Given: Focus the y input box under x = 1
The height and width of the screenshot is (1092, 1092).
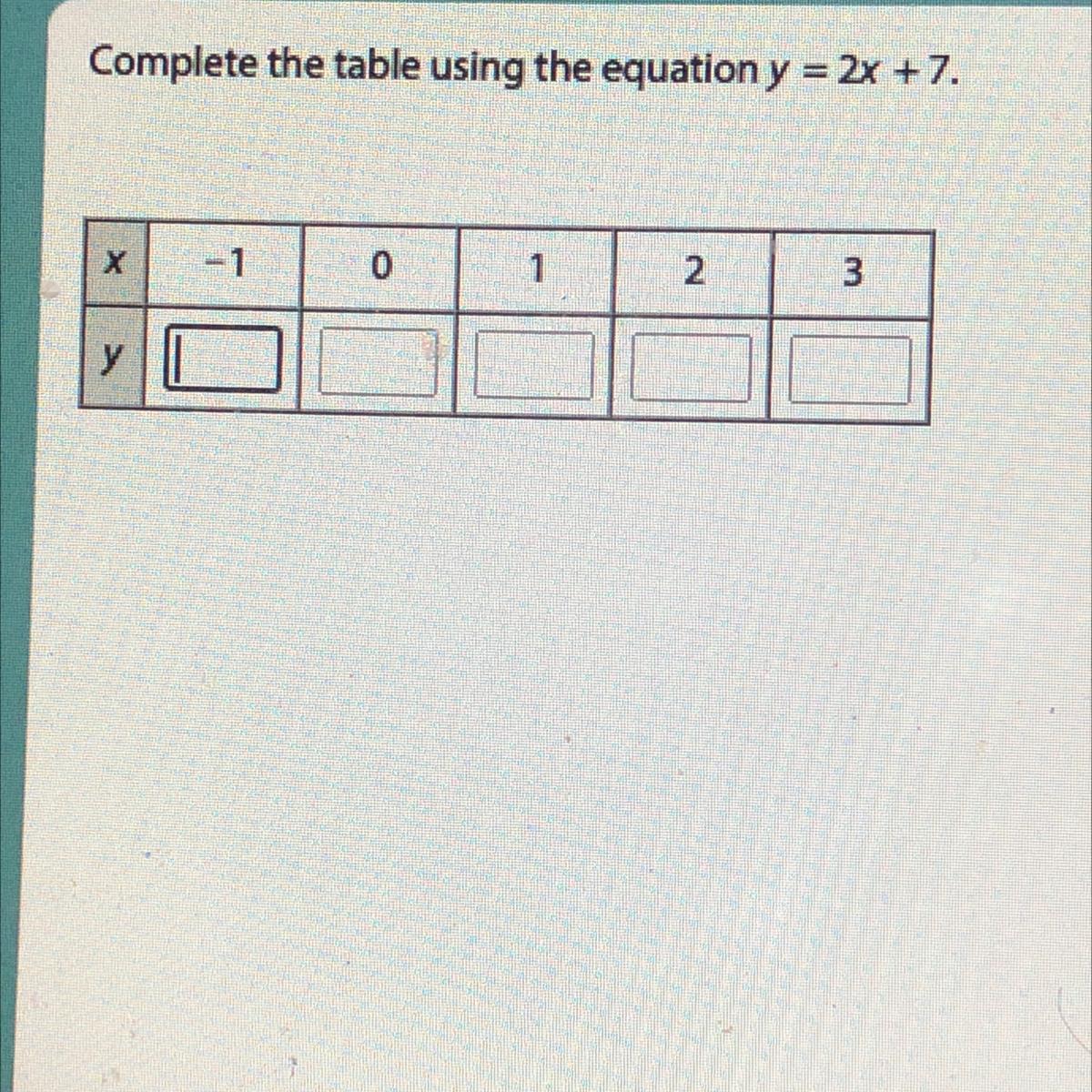Looking at the screenshot, I should click(533, 366).
